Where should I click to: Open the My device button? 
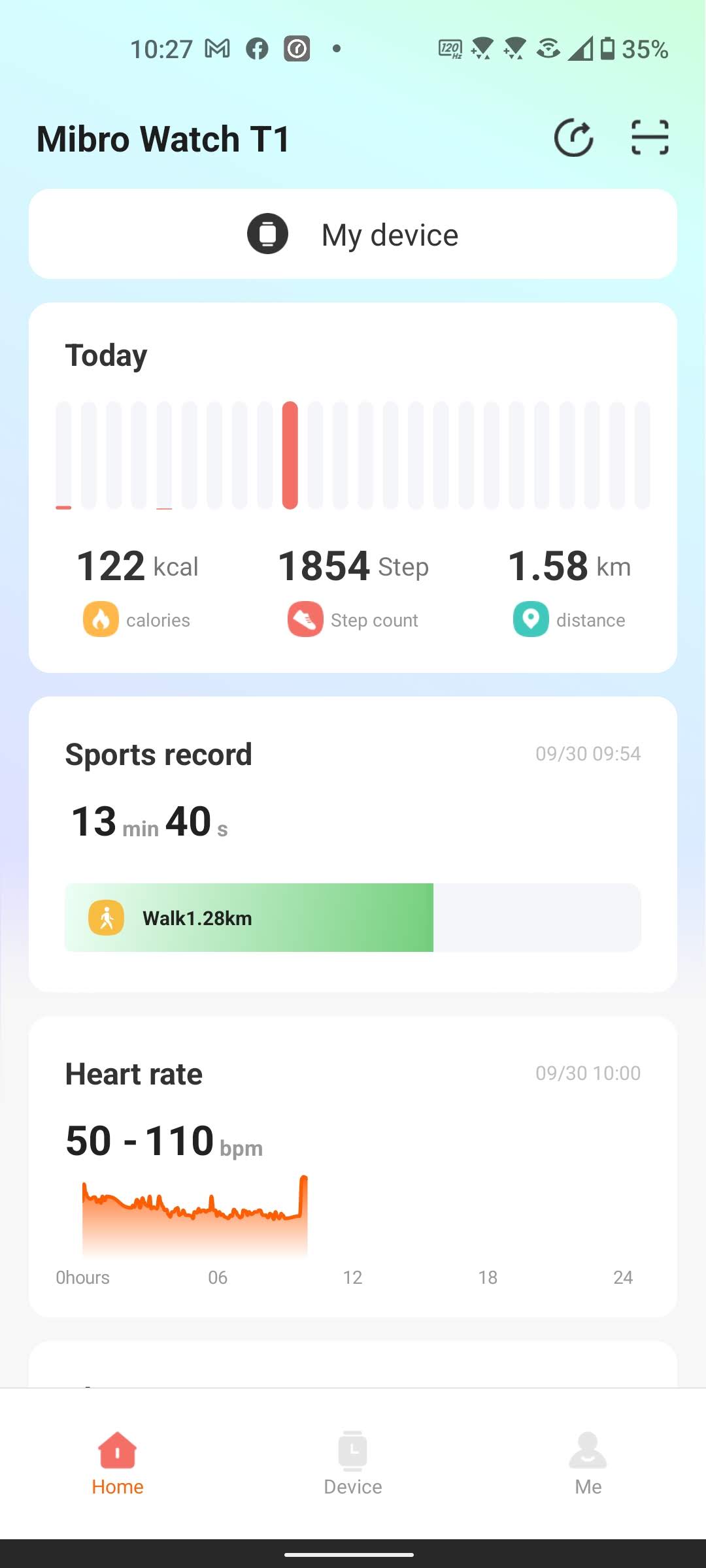[x=353, y=234]
